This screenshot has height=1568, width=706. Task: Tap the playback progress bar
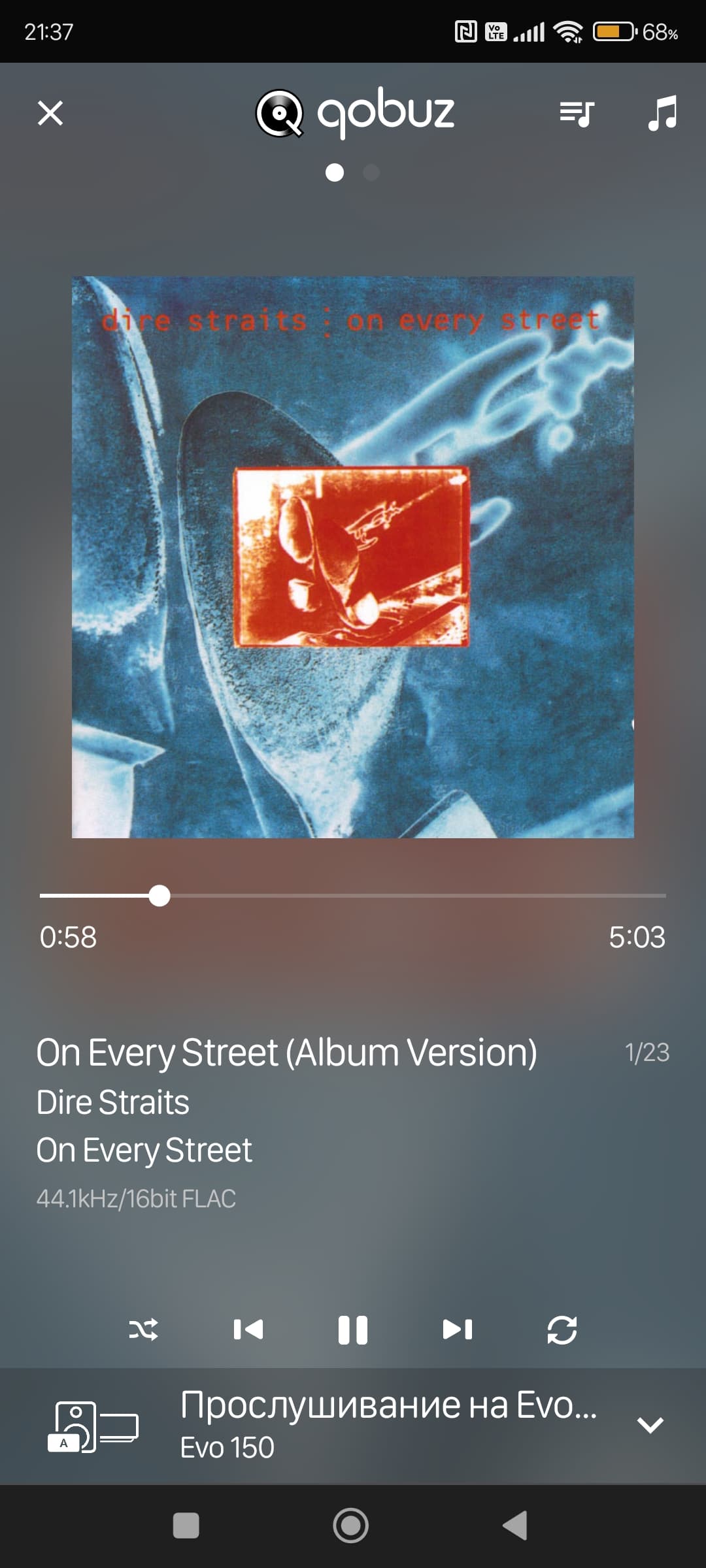pyautogui.click(x=353, y=895)
